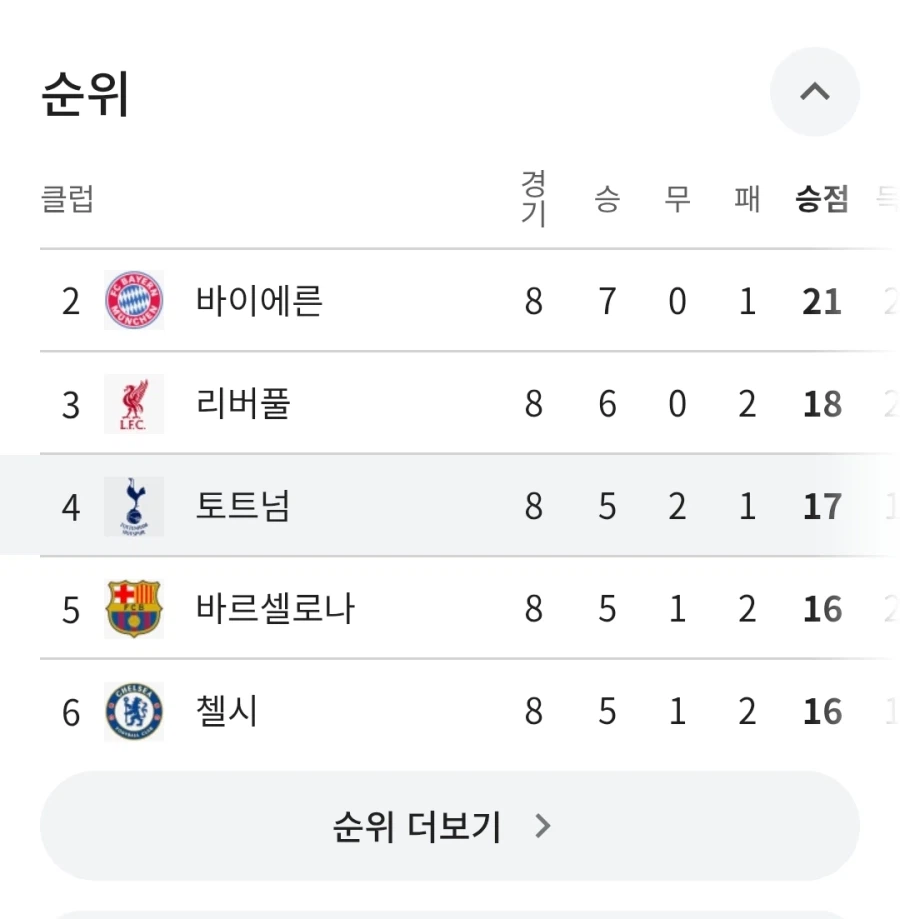Open team details by clicking 토트넘

point(241,506)
